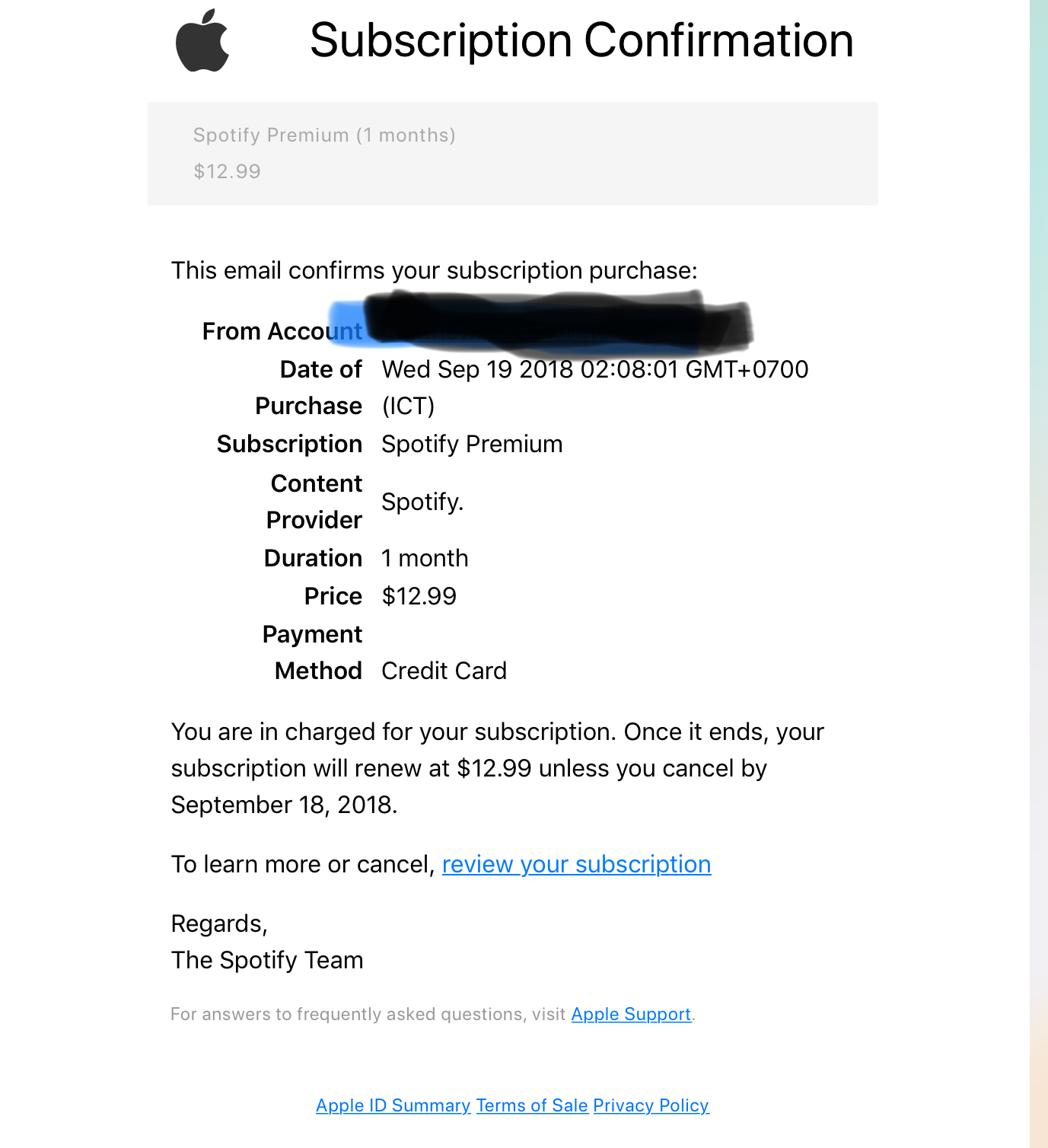Open the review your subscription link
Viewport: 1048px width, 1148px height.
576,865
